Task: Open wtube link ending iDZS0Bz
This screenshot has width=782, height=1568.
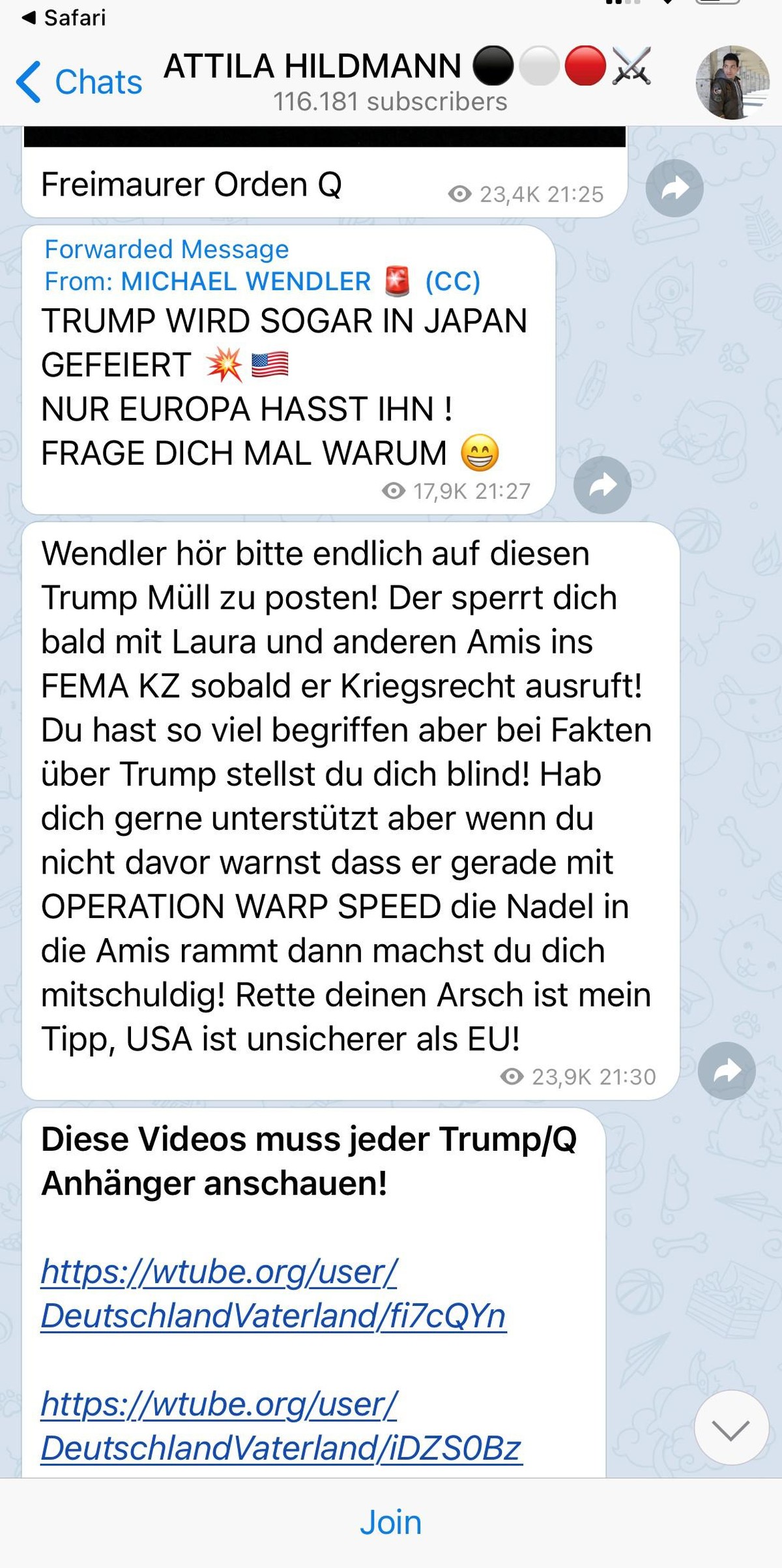Action: (x=282, y=1426)
